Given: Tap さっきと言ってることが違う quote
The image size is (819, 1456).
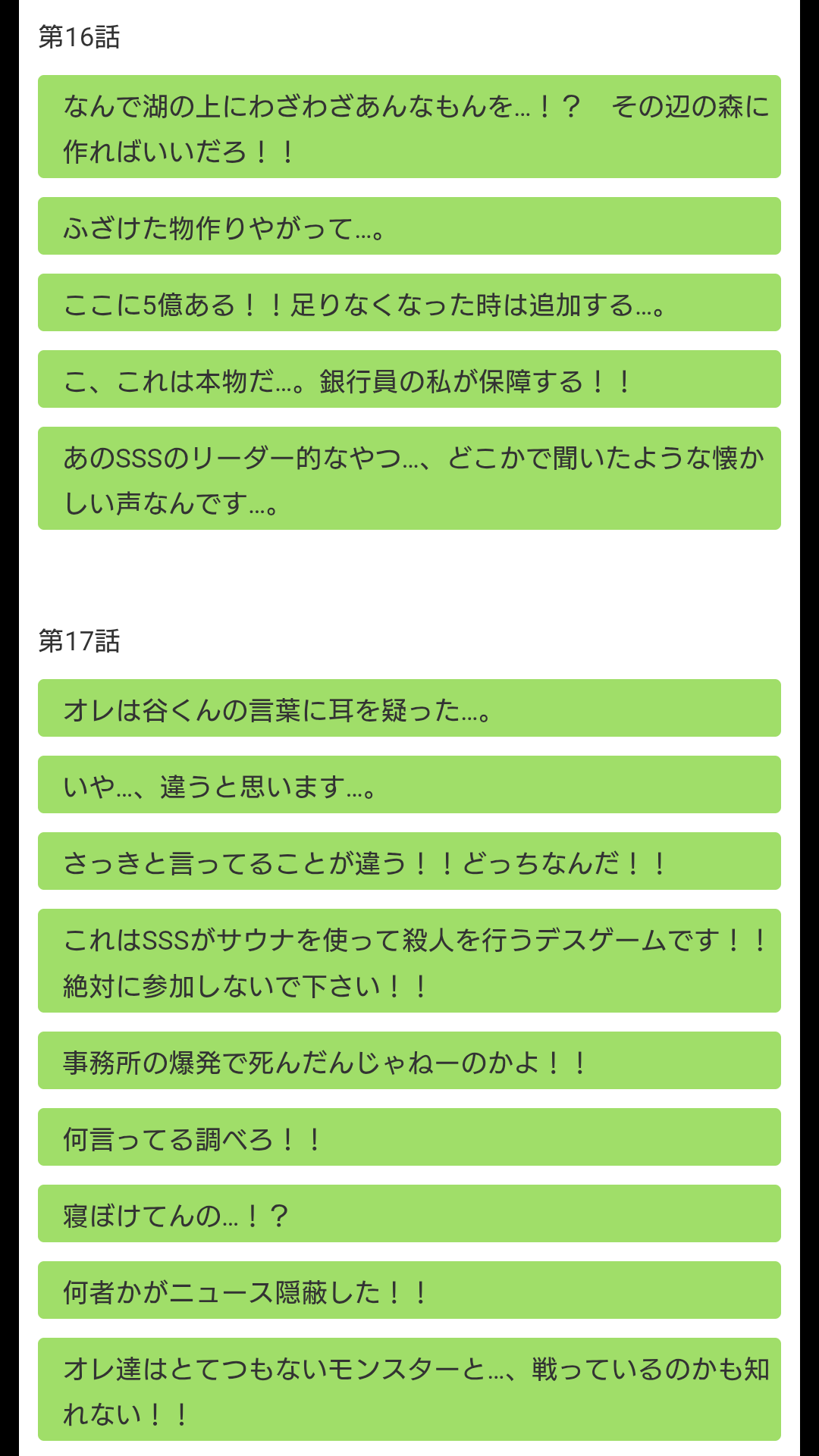Looking at the screenshot, I should click(x=409, y=861).
